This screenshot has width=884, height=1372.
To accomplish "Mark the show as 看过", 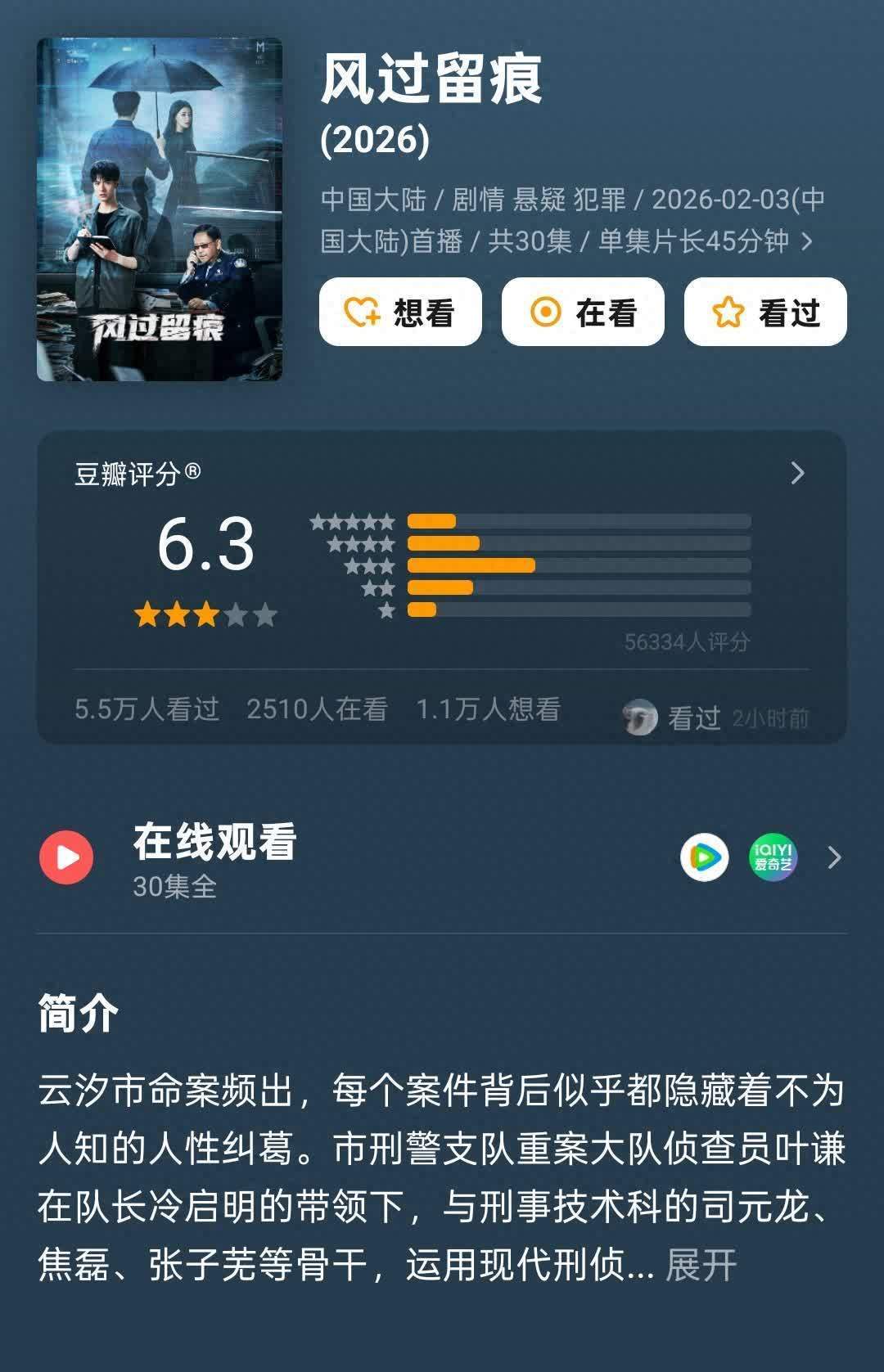I will pyautogui.click(x=765, y=312).
